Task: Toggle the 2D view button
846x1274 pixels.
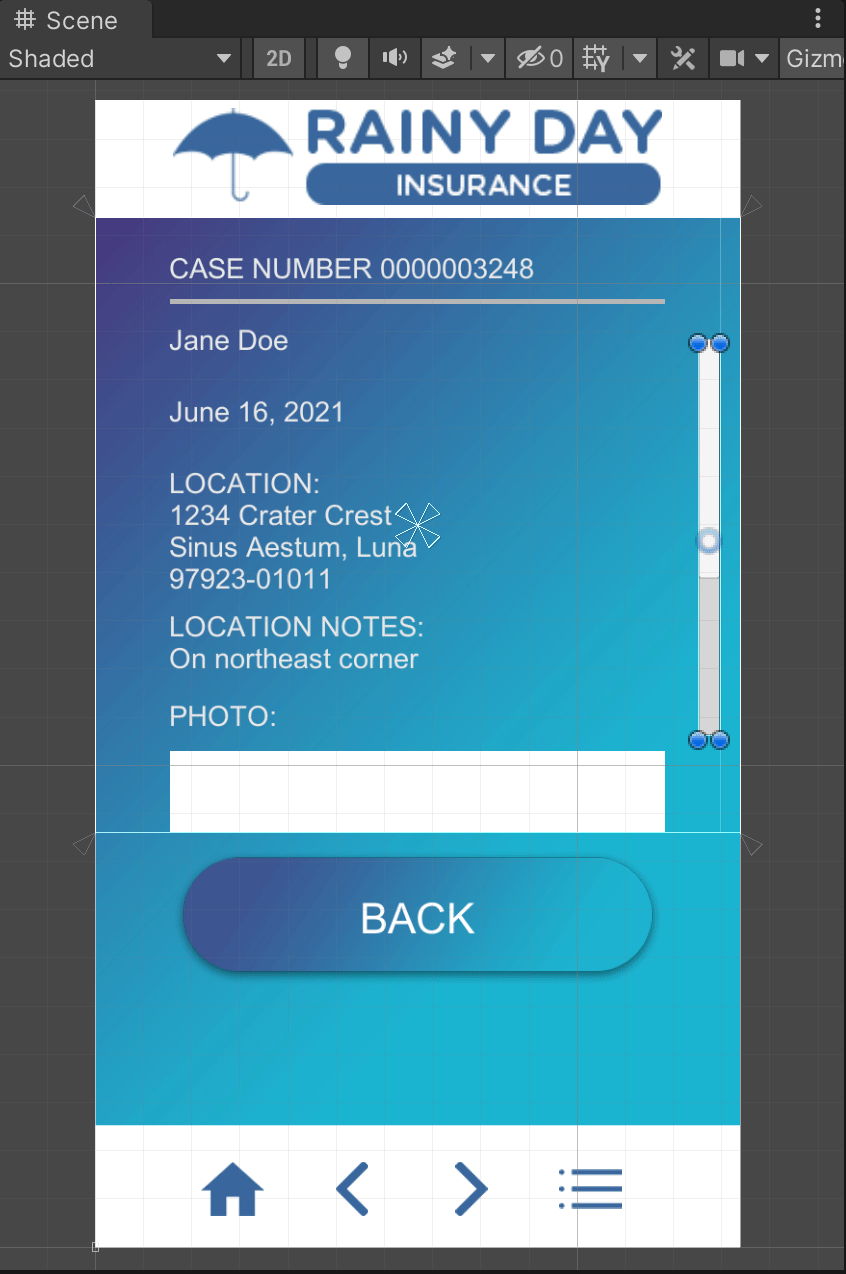Action: tap(279, 59)
